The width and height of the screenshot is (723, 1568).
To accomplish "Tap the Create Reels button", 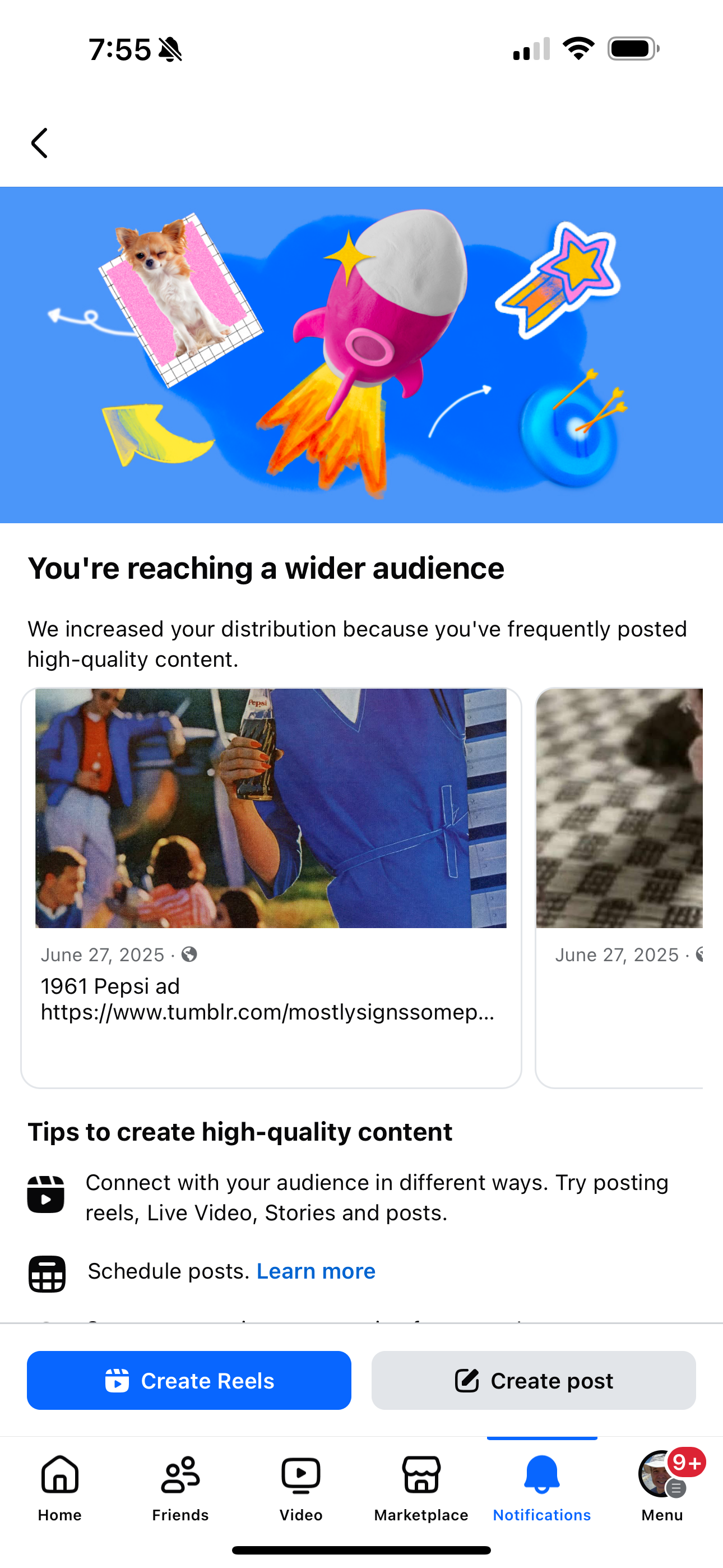I will 189,1381.
